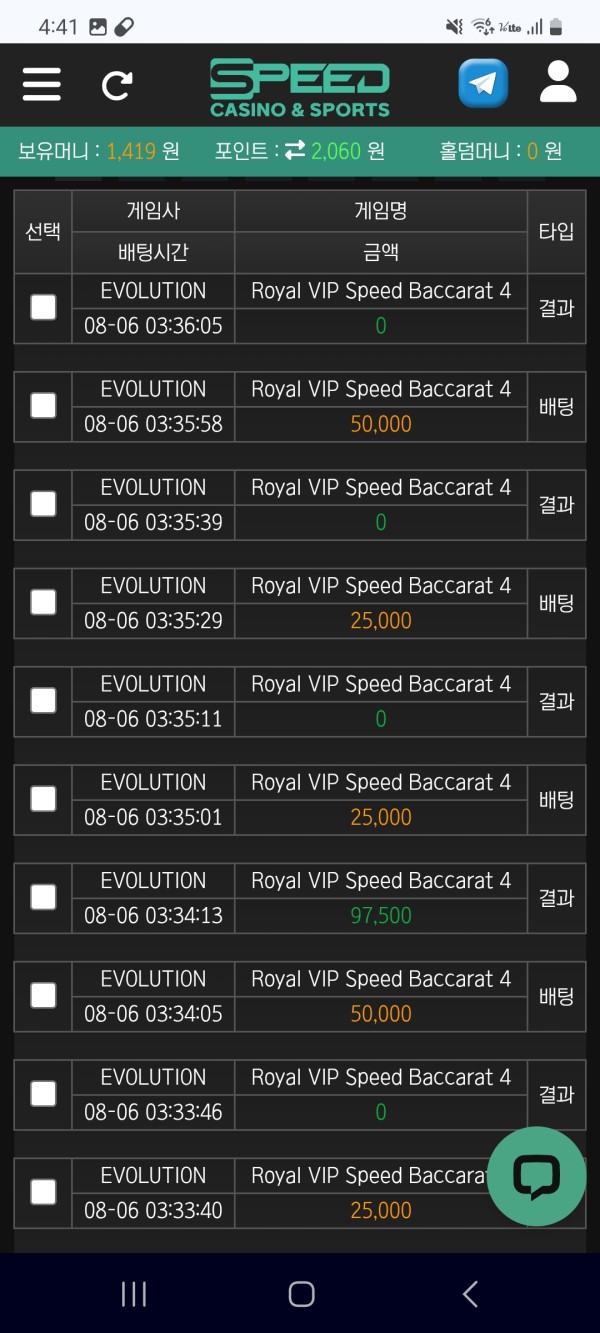Select the 03:33:46 result checkbox
This screenshot has width=600, height=1333.
click(43, 1093)
